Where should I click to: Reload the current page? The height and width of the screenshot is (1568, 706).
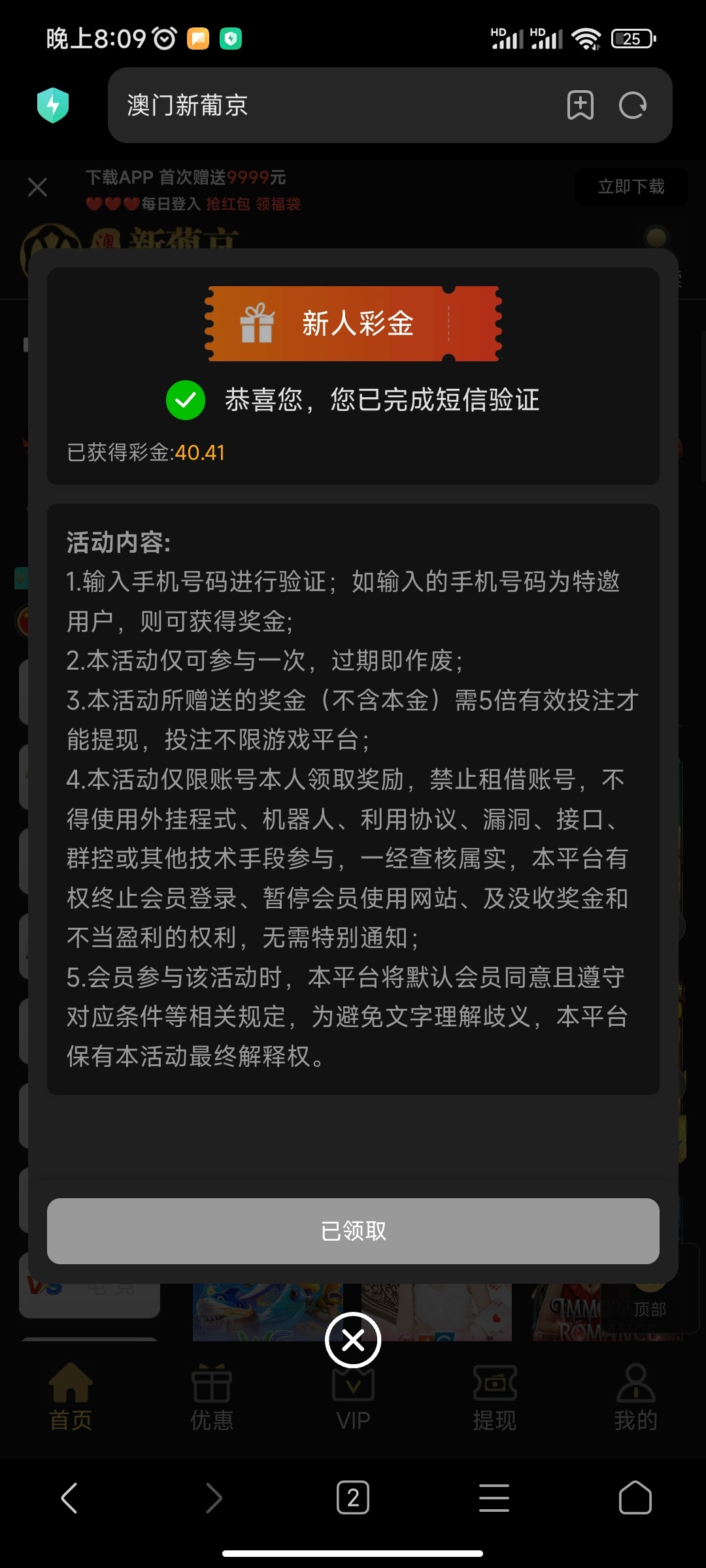coord(632,105)
